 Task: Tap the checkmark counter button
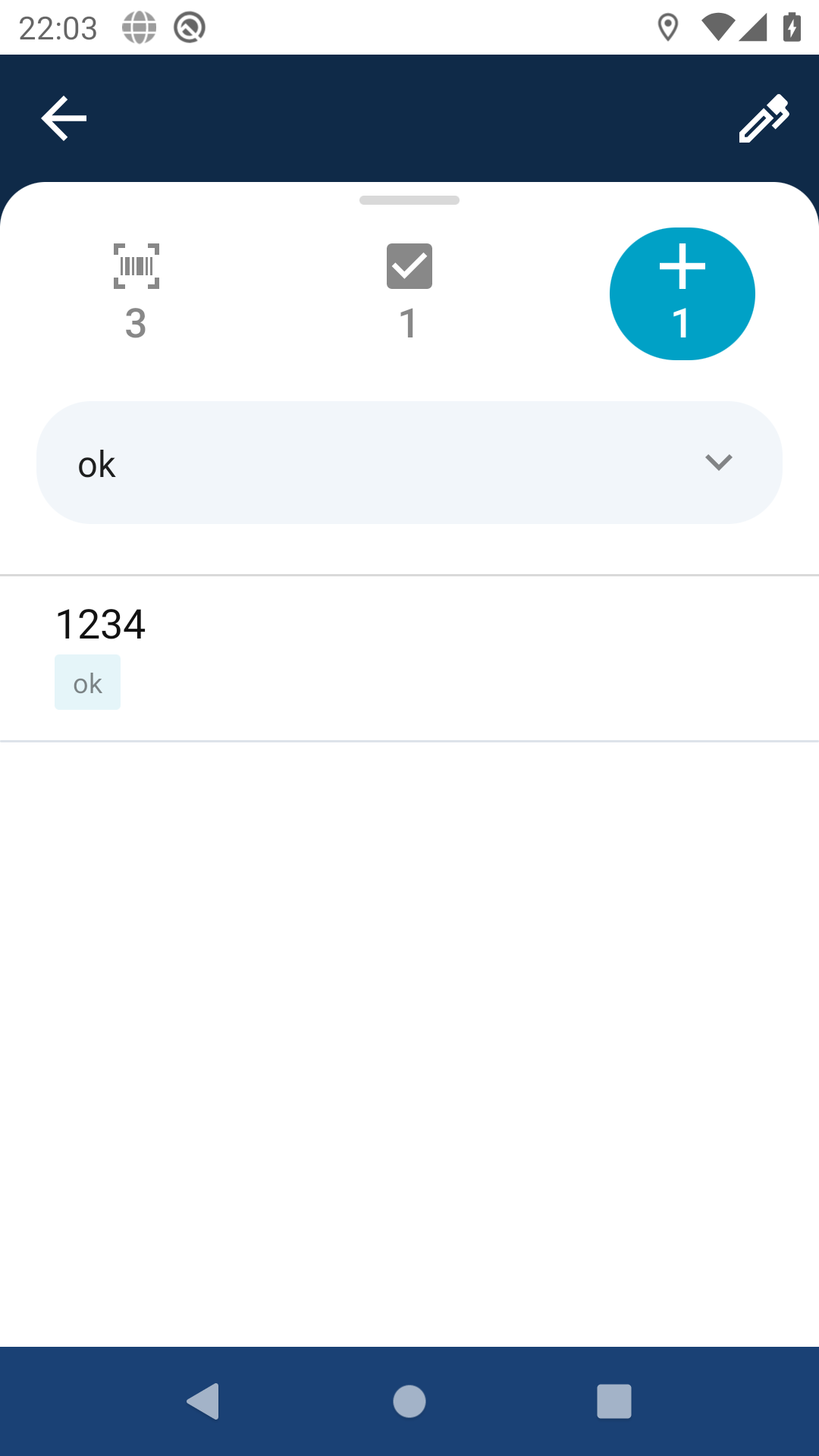coord(409,292)
